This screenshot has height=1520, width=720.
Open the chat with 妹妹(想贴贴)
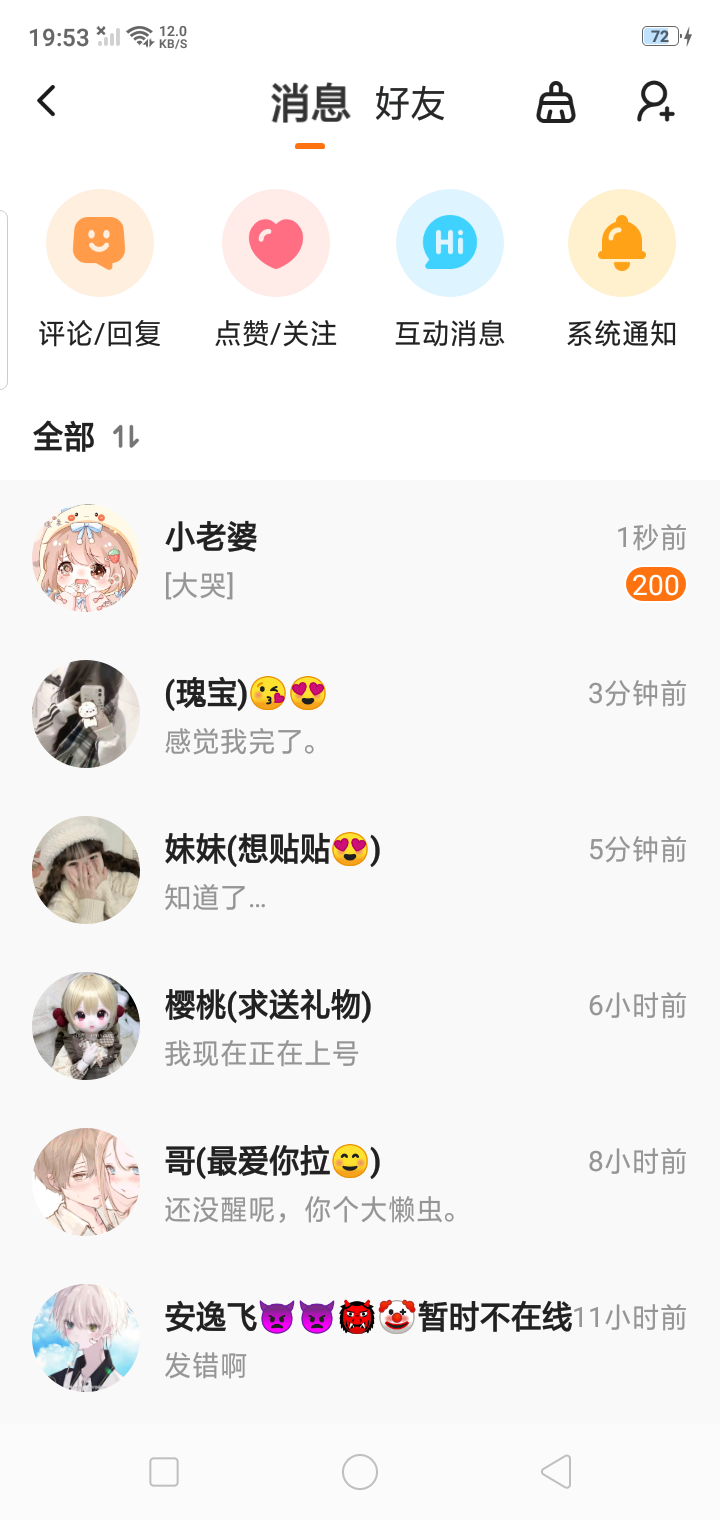(360, 870)
